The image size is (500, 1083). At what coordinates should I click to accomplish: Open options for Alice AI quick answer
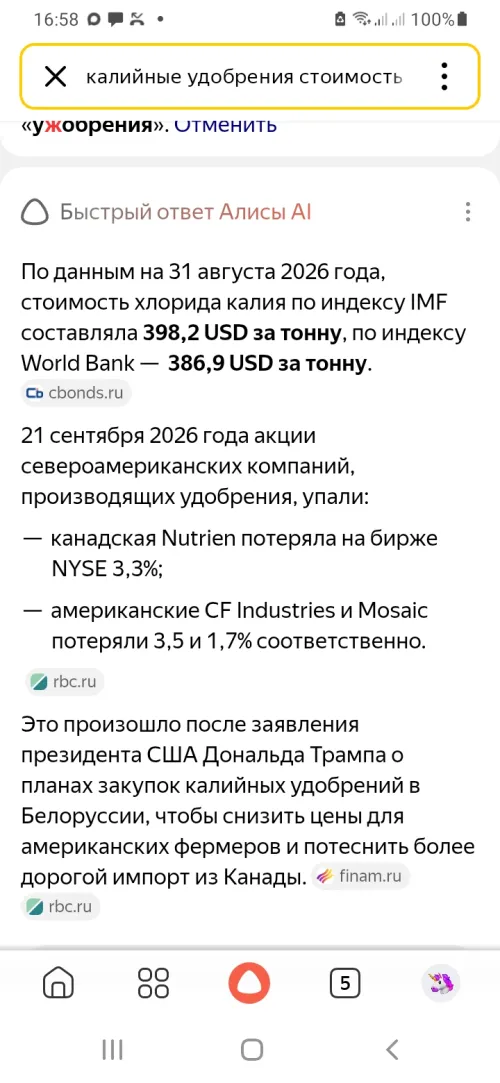(x=468, y=212)
